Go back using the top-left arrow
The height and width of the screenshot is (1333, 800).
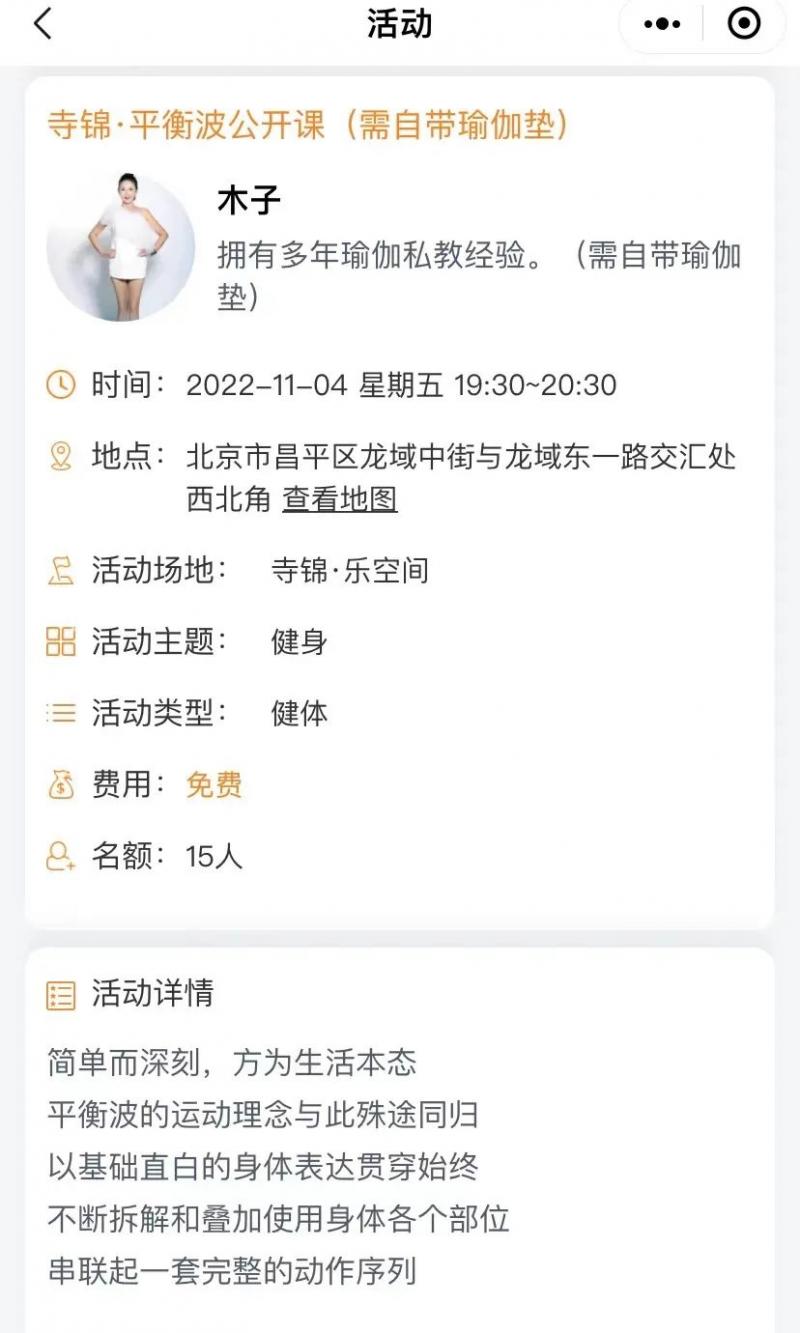[41, 23]
